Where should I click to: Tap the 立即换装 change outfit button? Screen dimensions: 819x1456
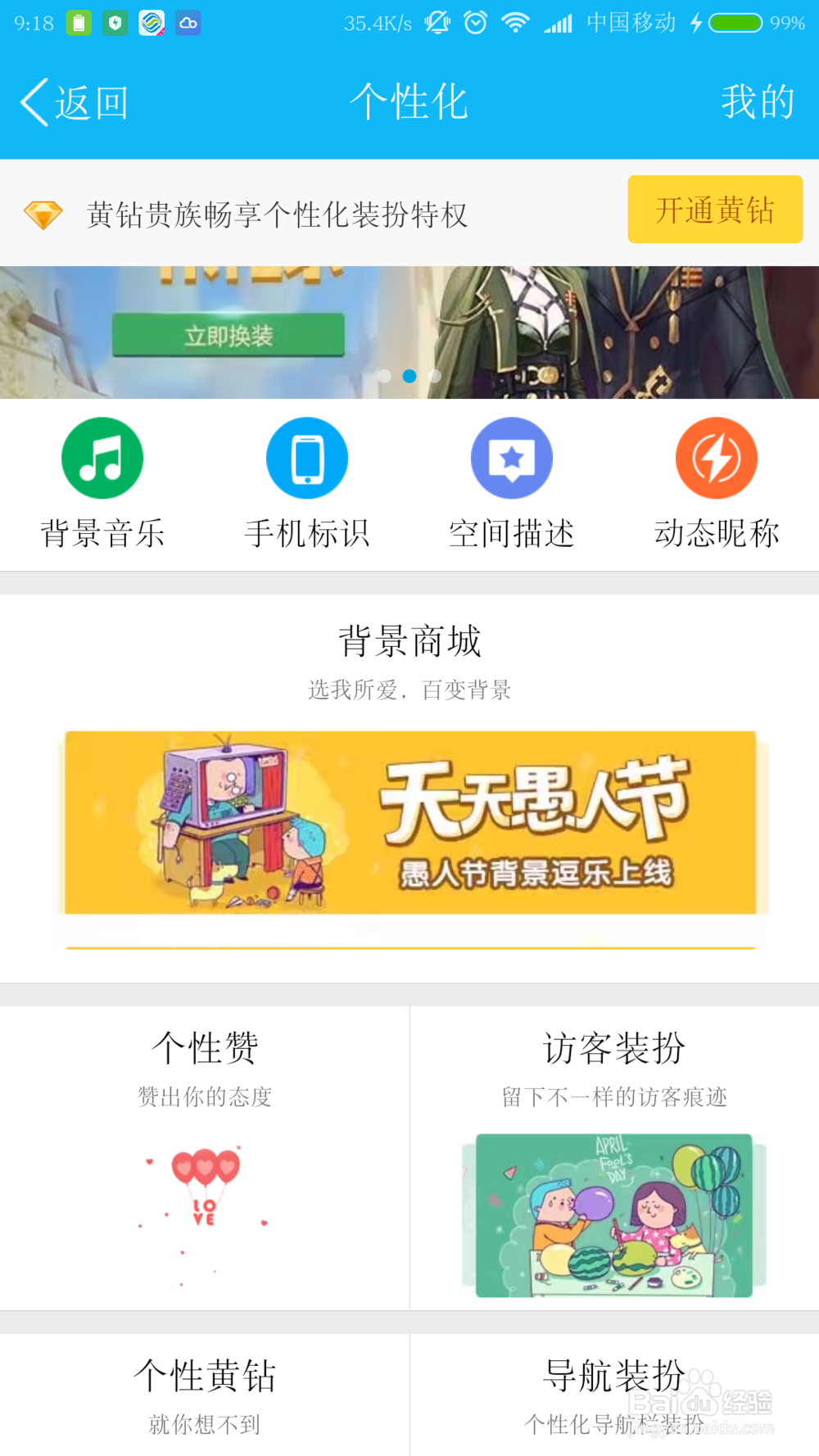229,334
